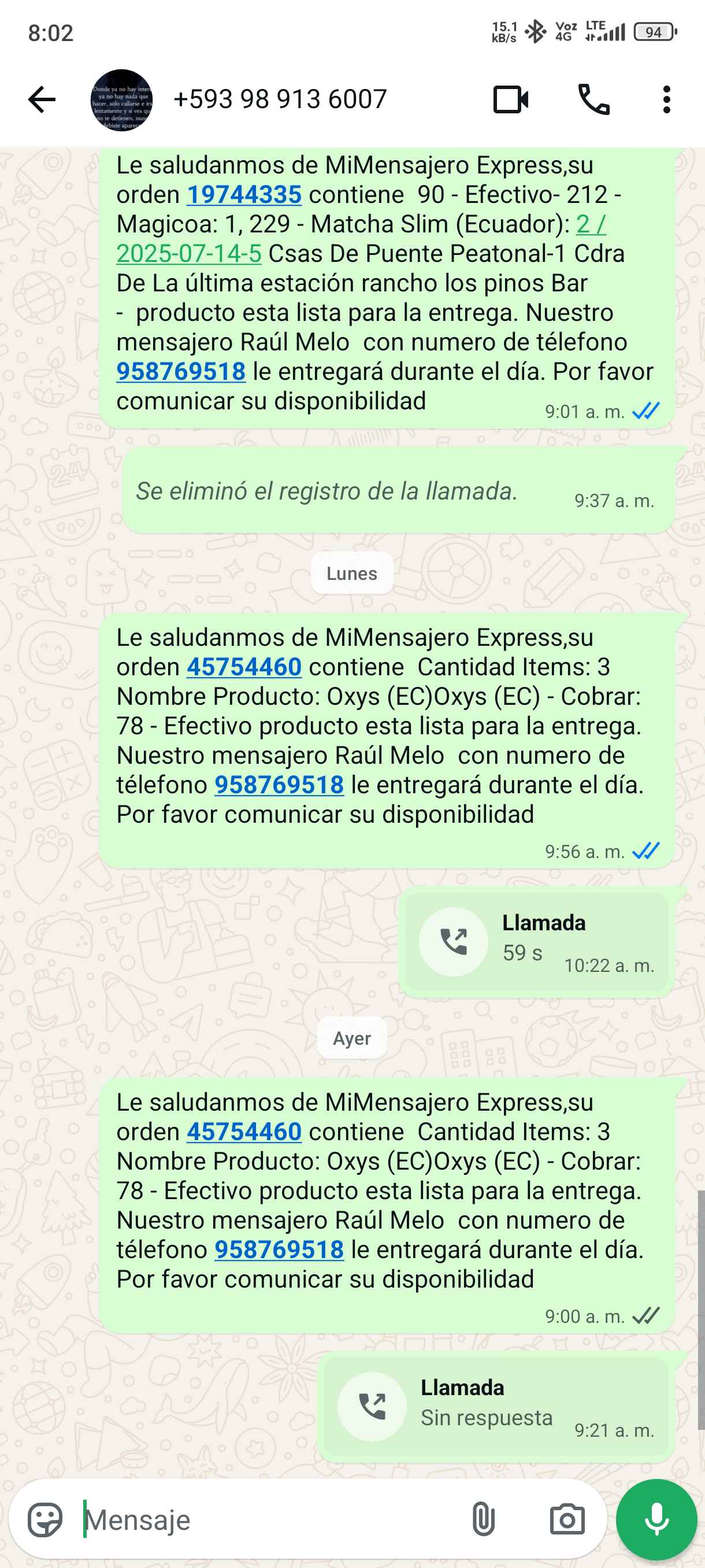Viewport: 705px width, 1568px height.
Task: Tap the 2025-07-14-5 date link
Action: 188,254
